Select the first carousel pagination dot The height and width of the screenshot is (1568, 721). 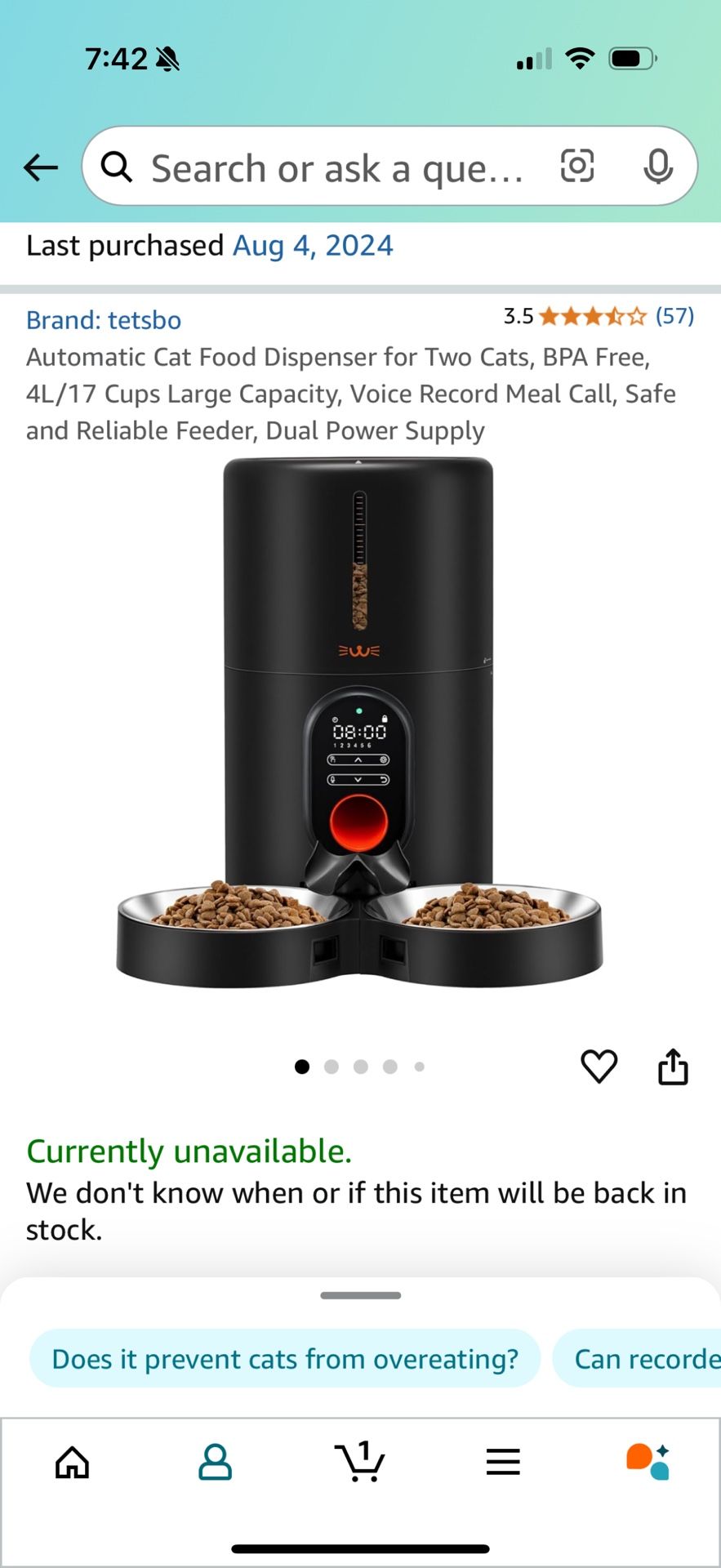coord(302,1067)
